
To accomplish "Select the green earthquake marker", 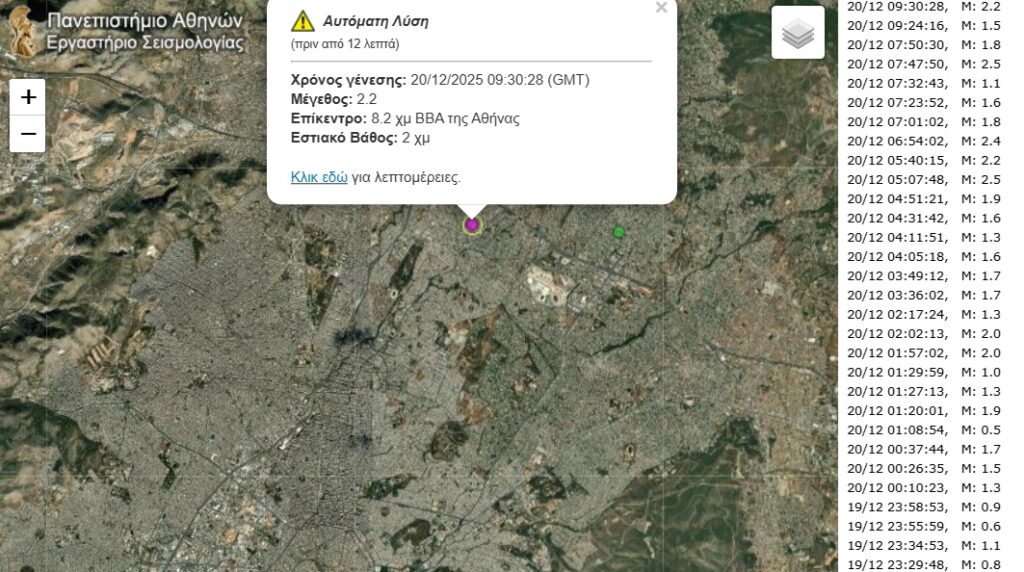I will pyautogui.click(x=619, y=232).
